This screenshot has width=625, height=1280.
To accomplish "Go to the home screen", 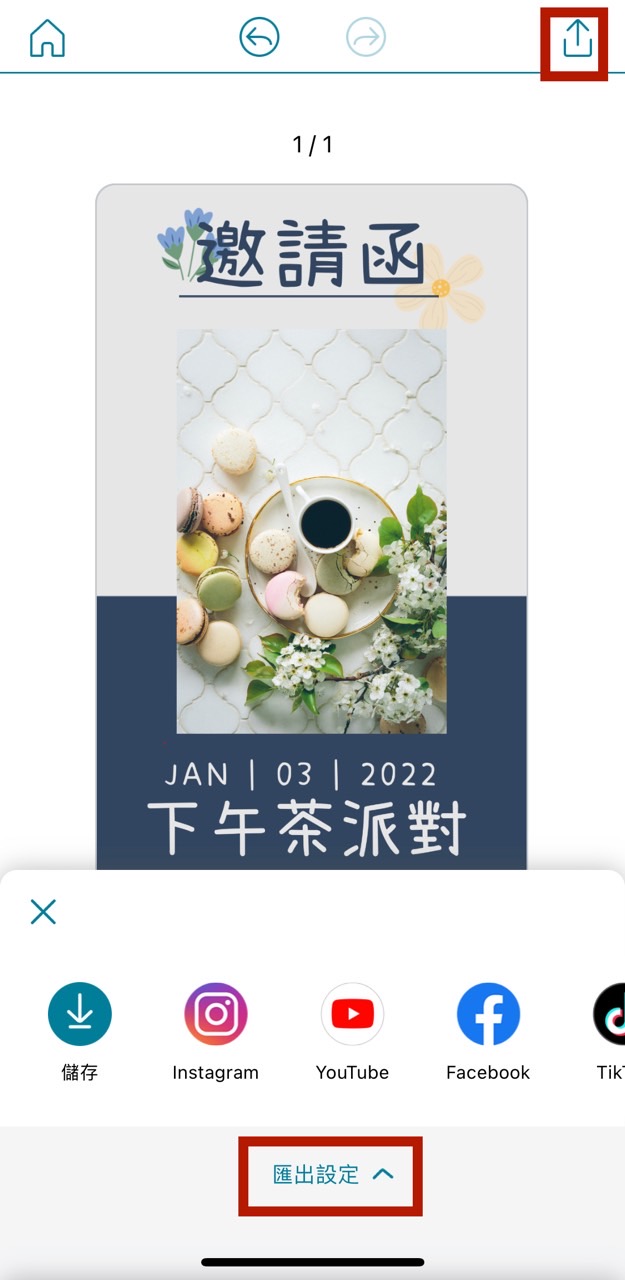I will pos(47,39).
